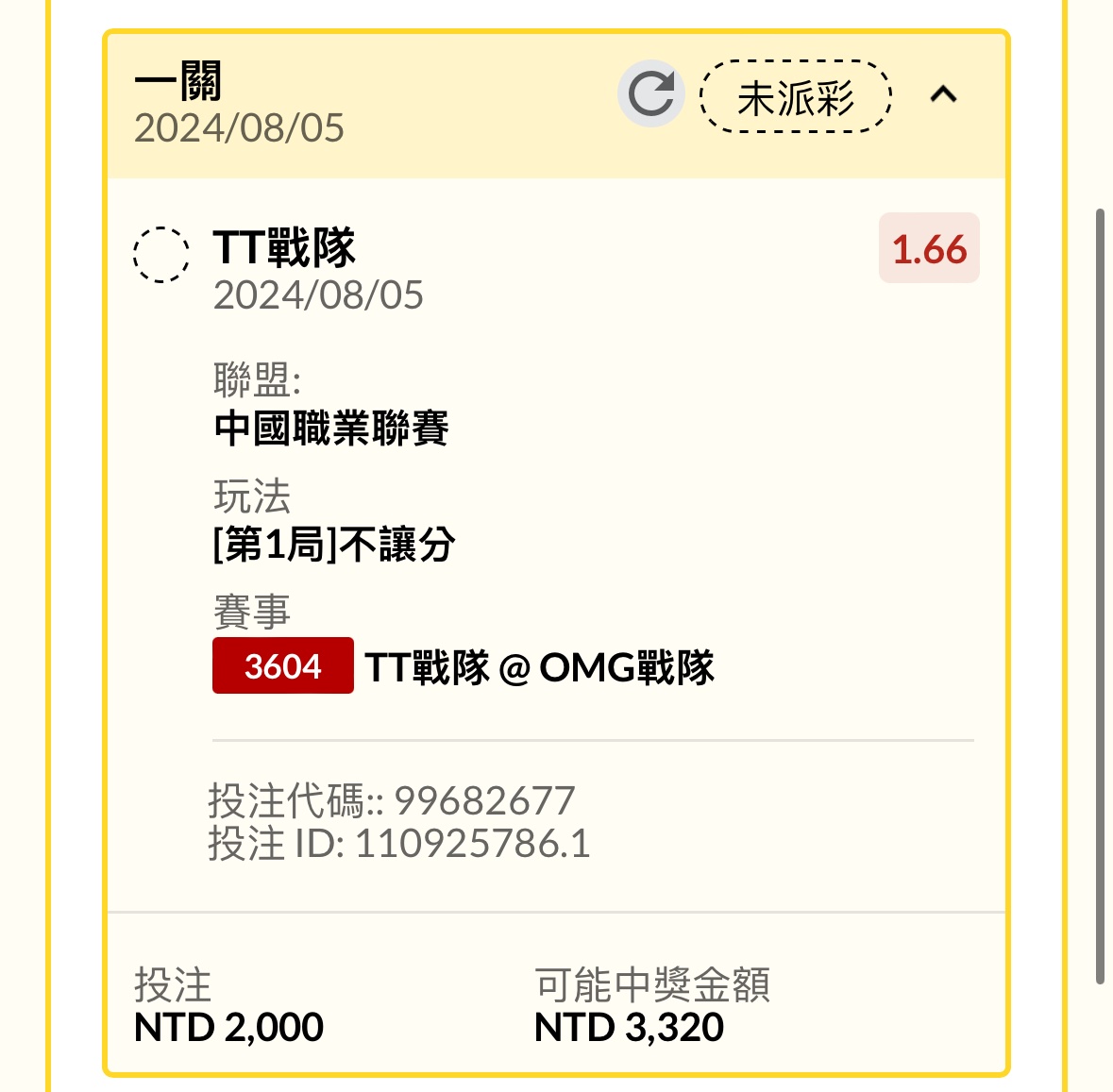Collapse the 一關 bet card
Screen dimensions: 1113x1092
(x=943, y=94)
